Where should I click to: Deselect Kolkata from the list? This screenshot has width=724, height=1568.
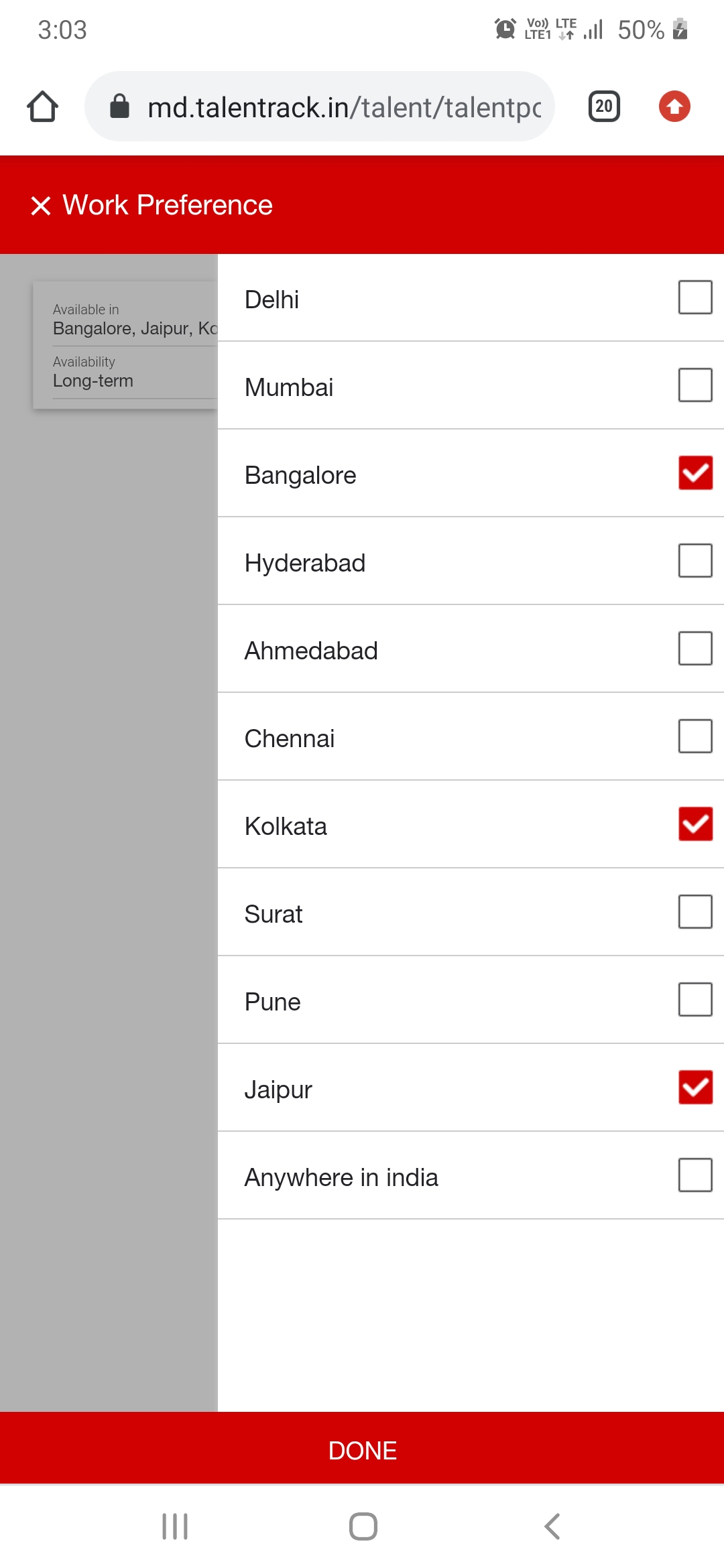pos(695,824)
